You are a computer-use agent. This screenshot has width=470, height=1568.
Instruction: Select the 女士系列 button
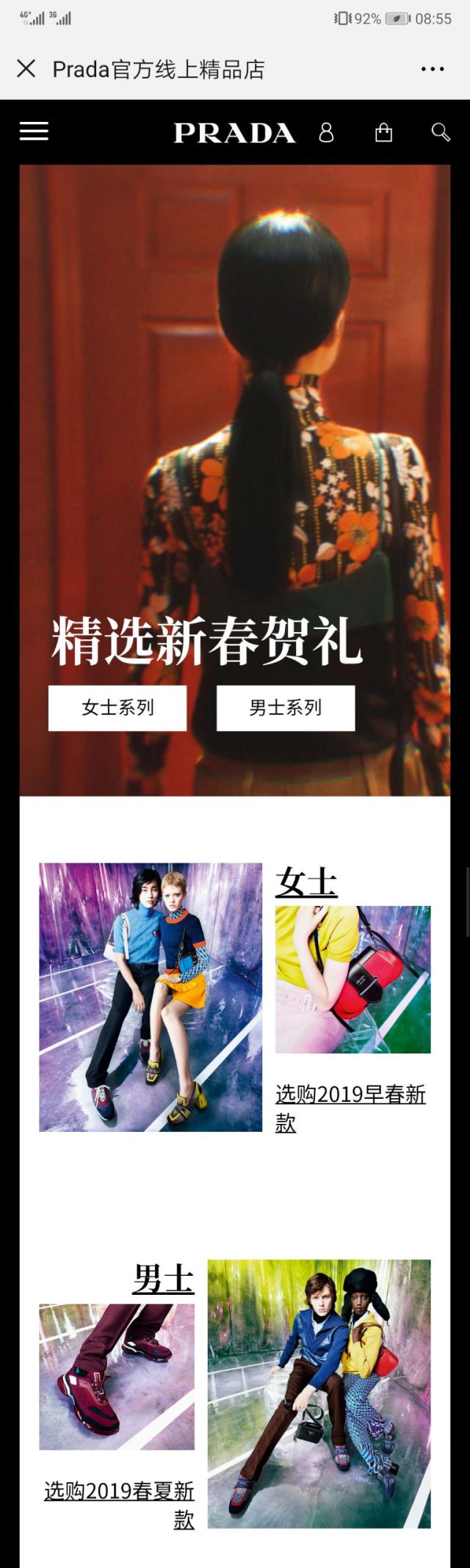[x=117, y=708]
